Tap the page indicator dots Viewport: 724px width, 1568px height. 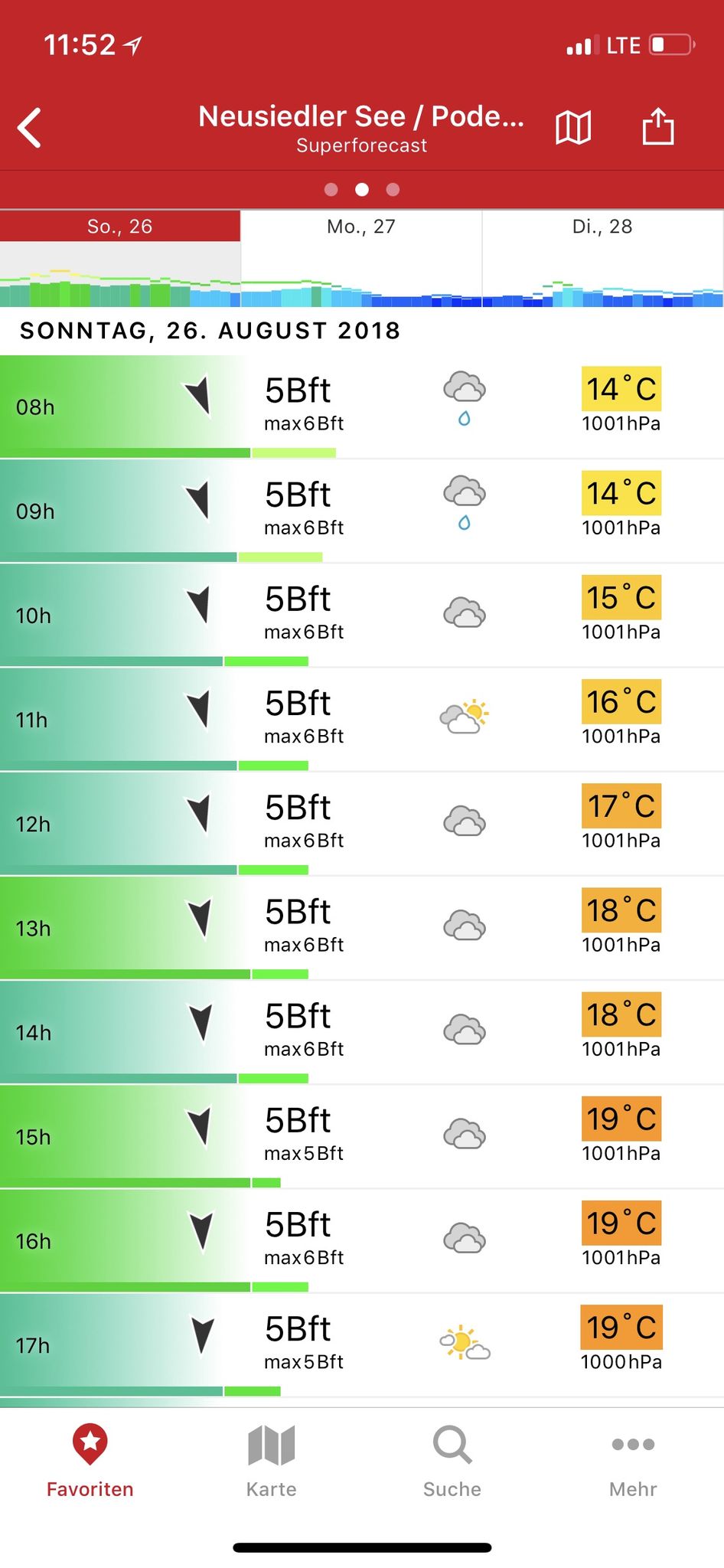coord(362,189)
